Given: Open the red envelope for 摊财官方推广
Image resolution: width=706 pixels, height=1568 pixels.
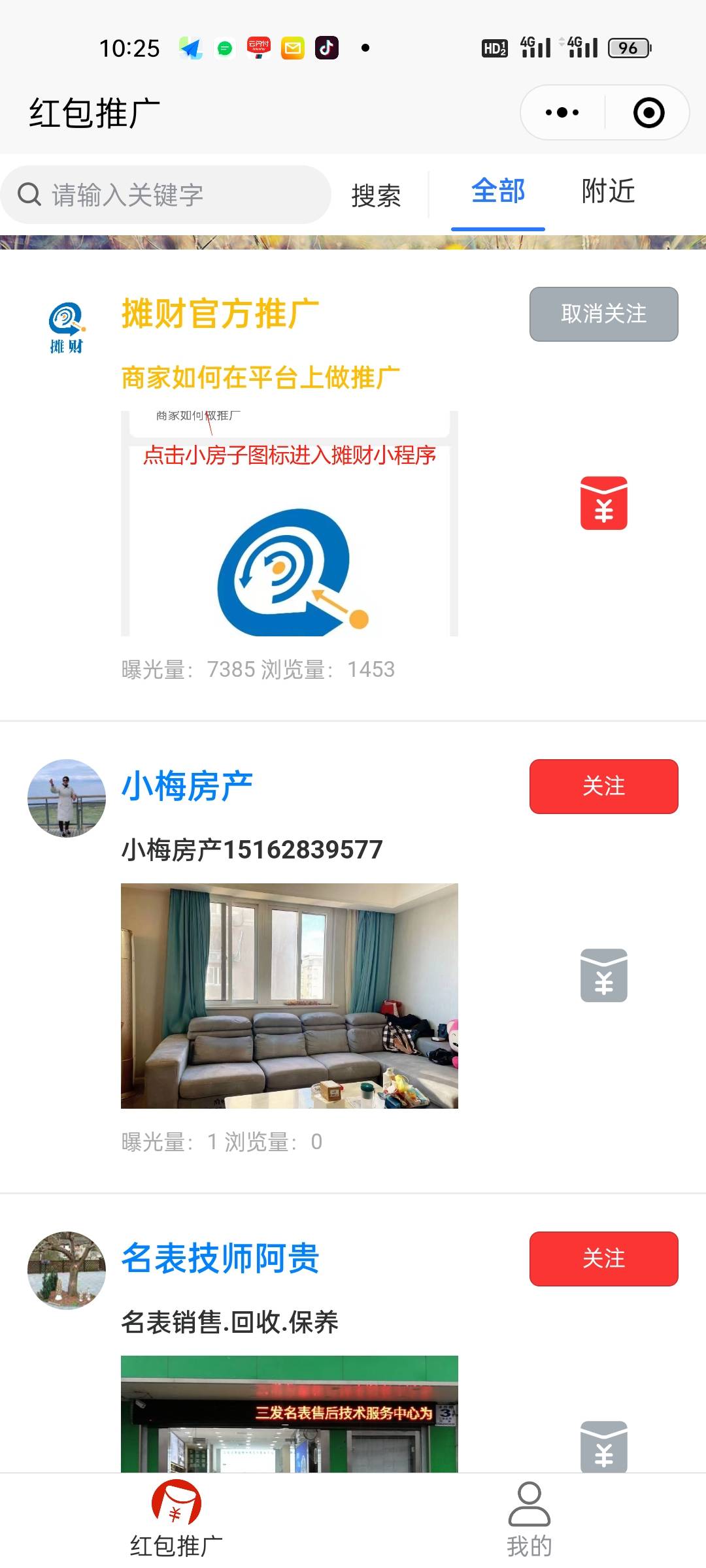Looking at the screenshot, I should click(603, 503).
